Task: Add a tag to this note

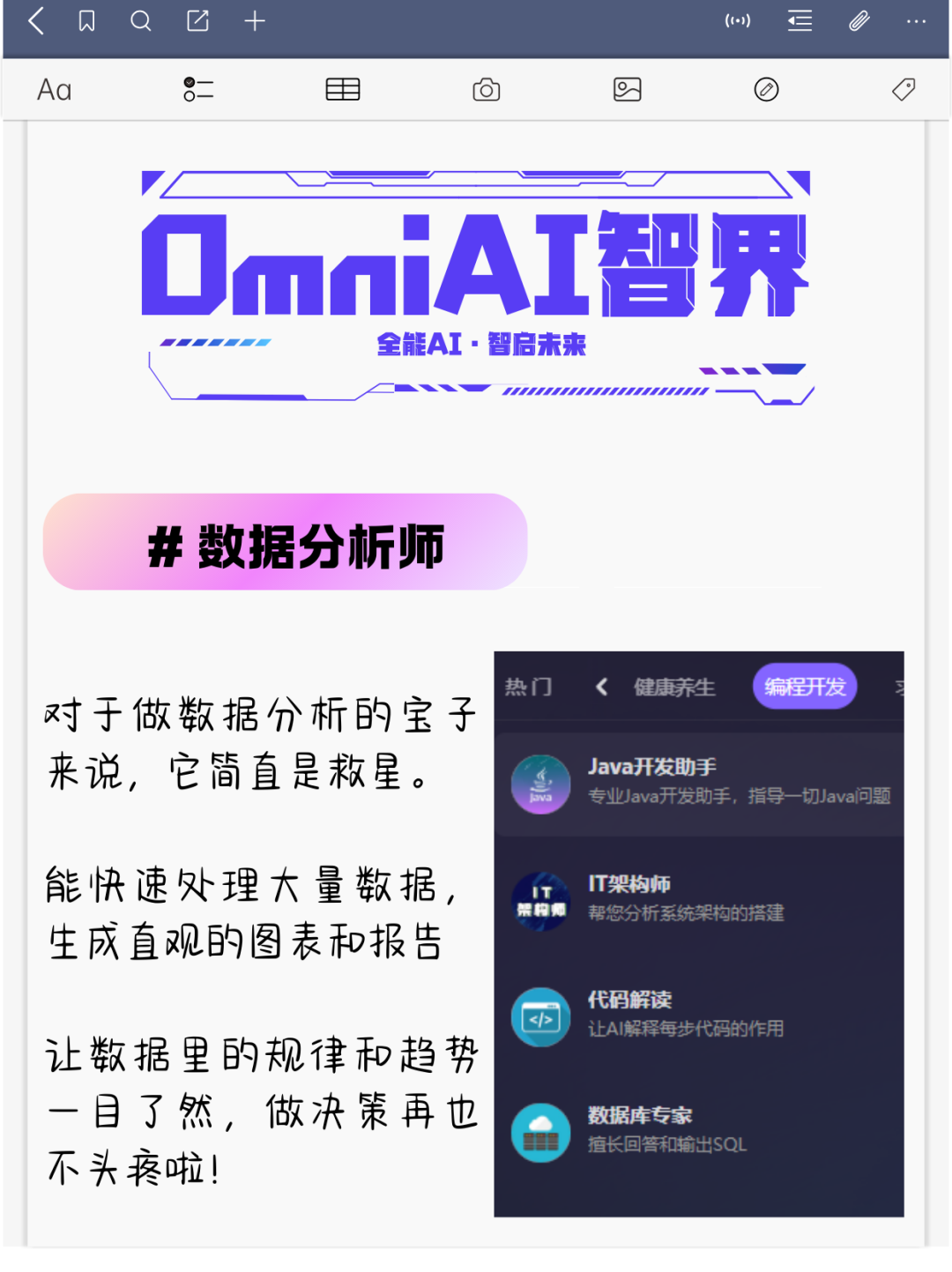Action: [904, 90]
